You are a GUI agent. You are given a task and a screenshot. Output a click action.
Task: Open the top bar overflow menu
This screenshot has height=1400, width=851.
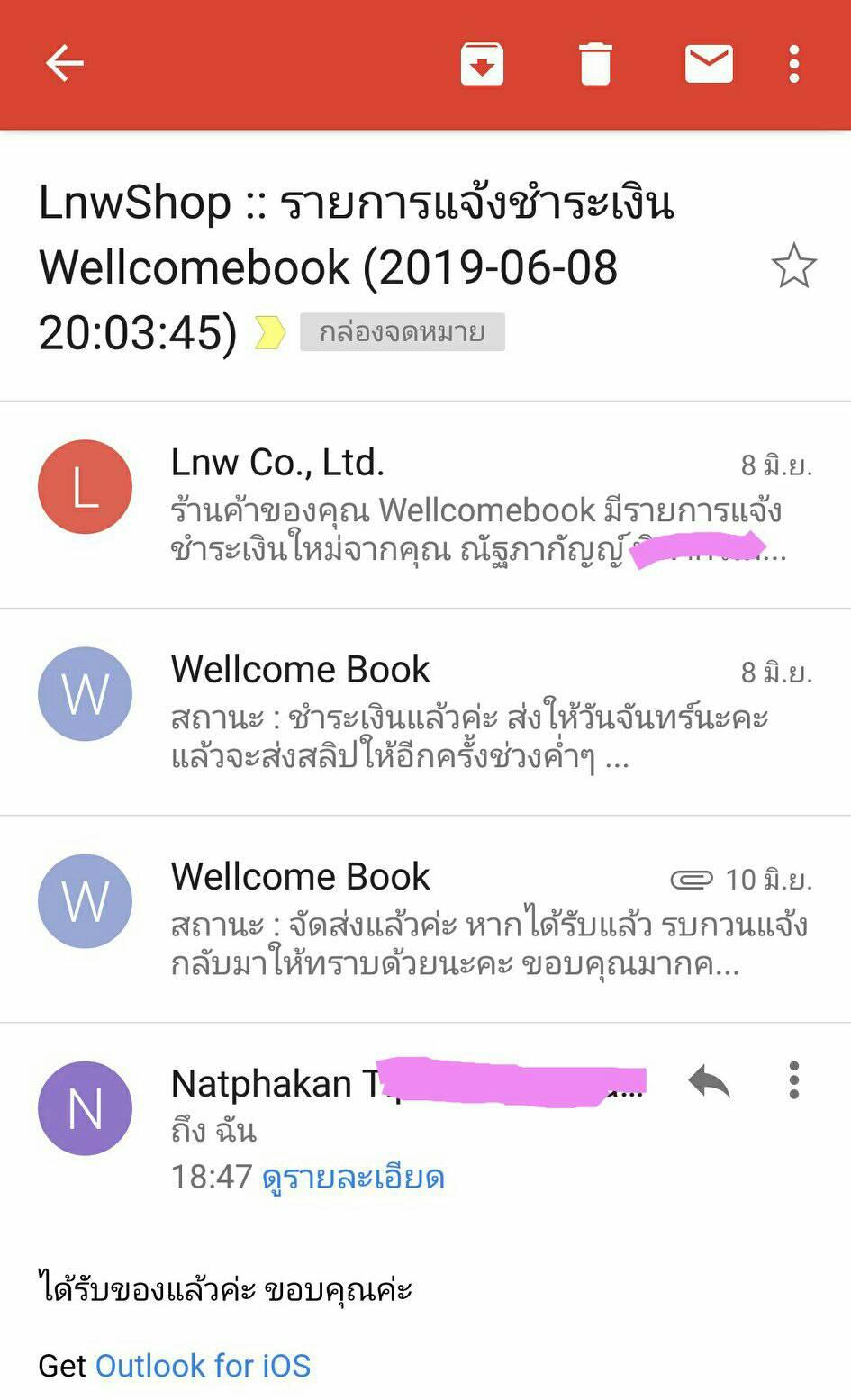point(793,64)
